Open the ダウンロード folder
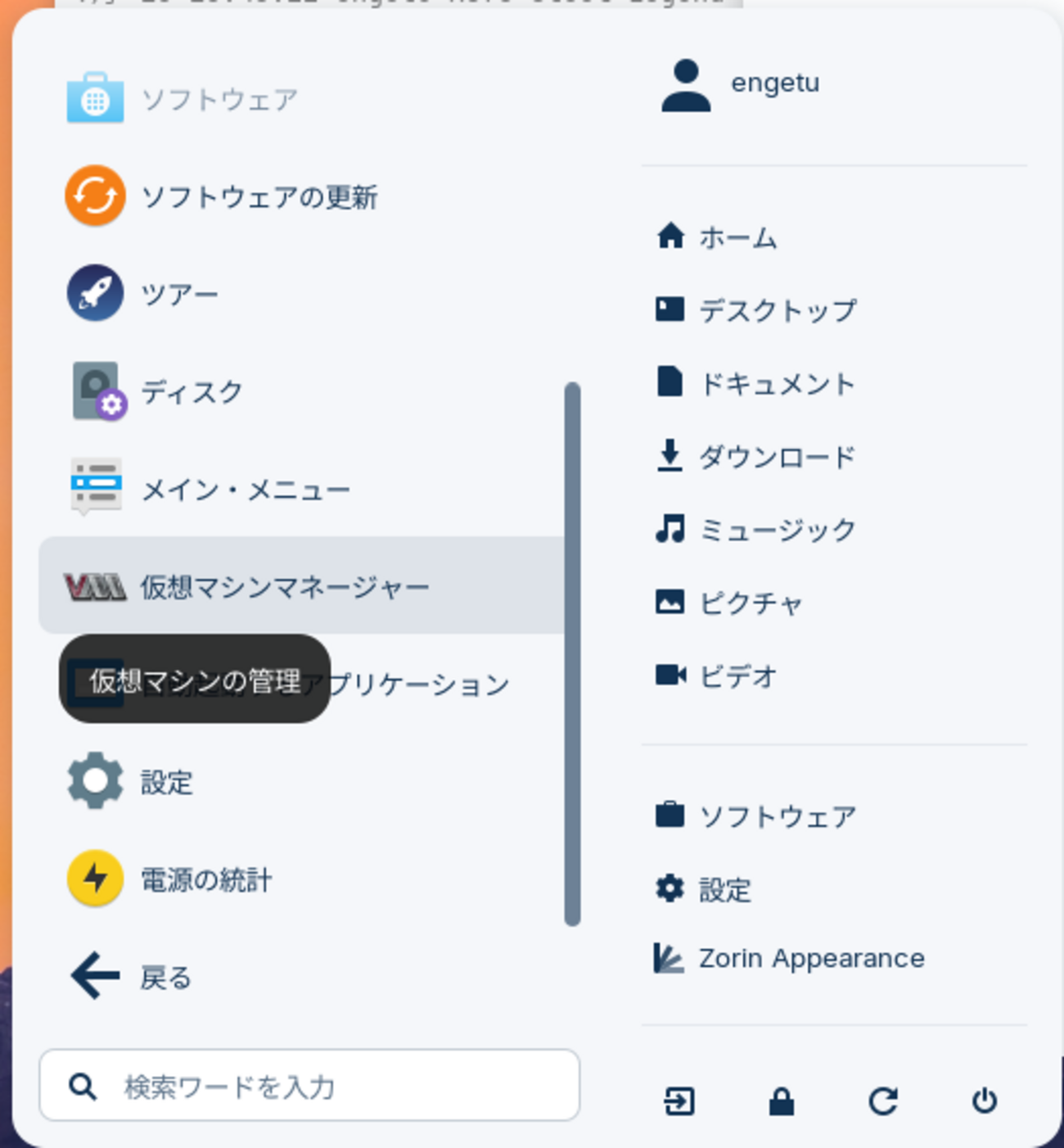 (776, 456)
